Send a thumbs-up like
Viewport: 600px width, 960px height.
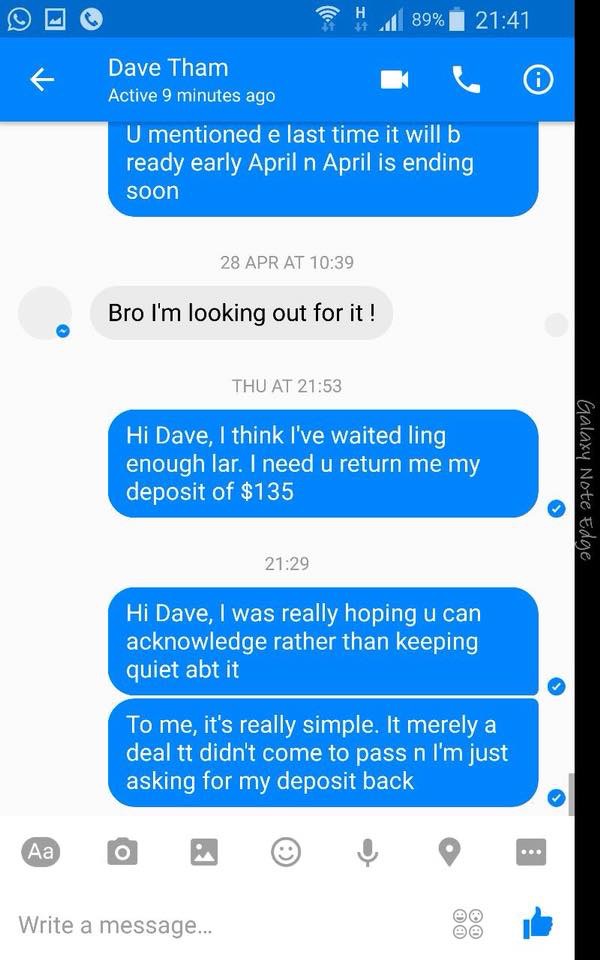point(538,923)
